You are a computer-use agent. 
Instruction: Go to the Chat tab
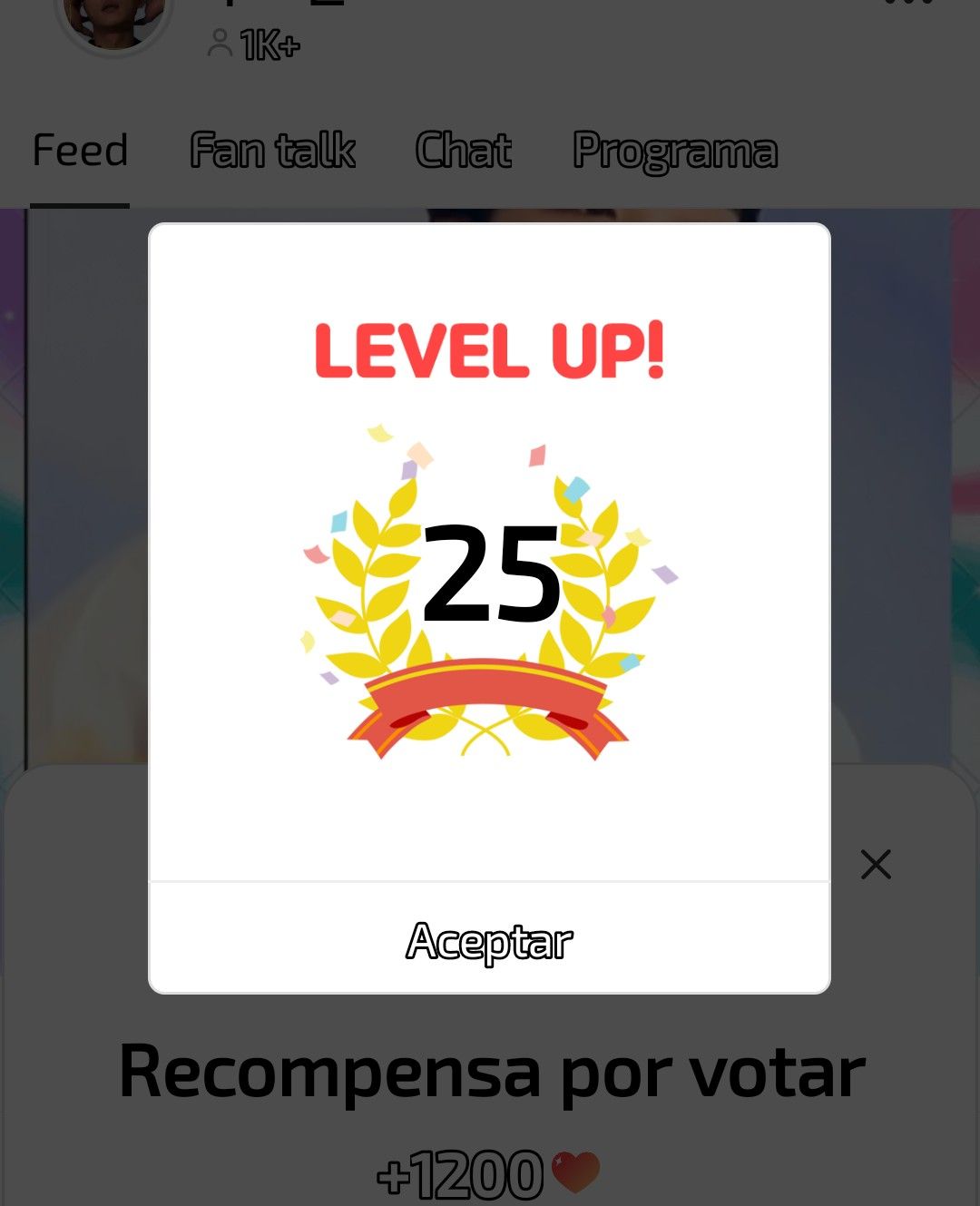[x=463, y=151]
